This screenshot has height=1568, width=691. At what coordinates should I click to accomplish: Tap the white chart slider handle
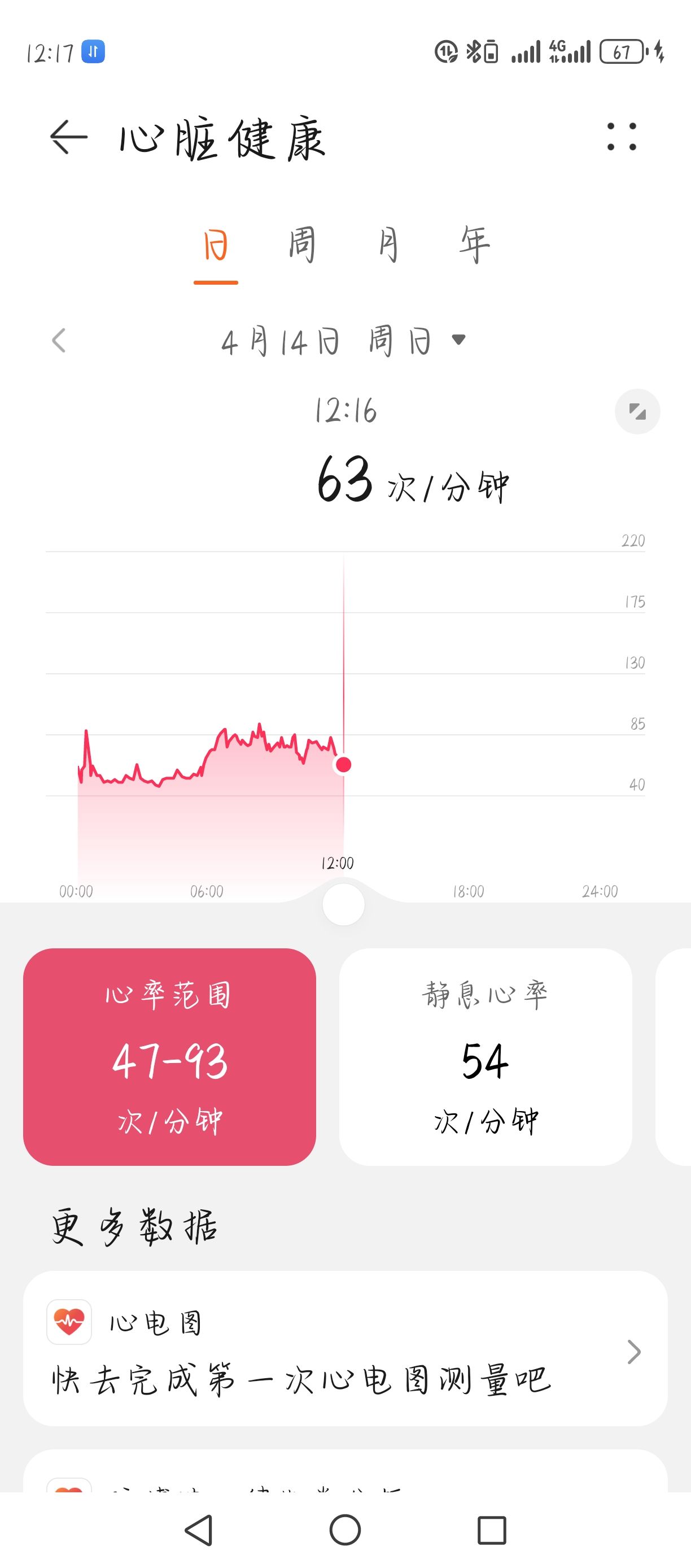click(344, 904)
